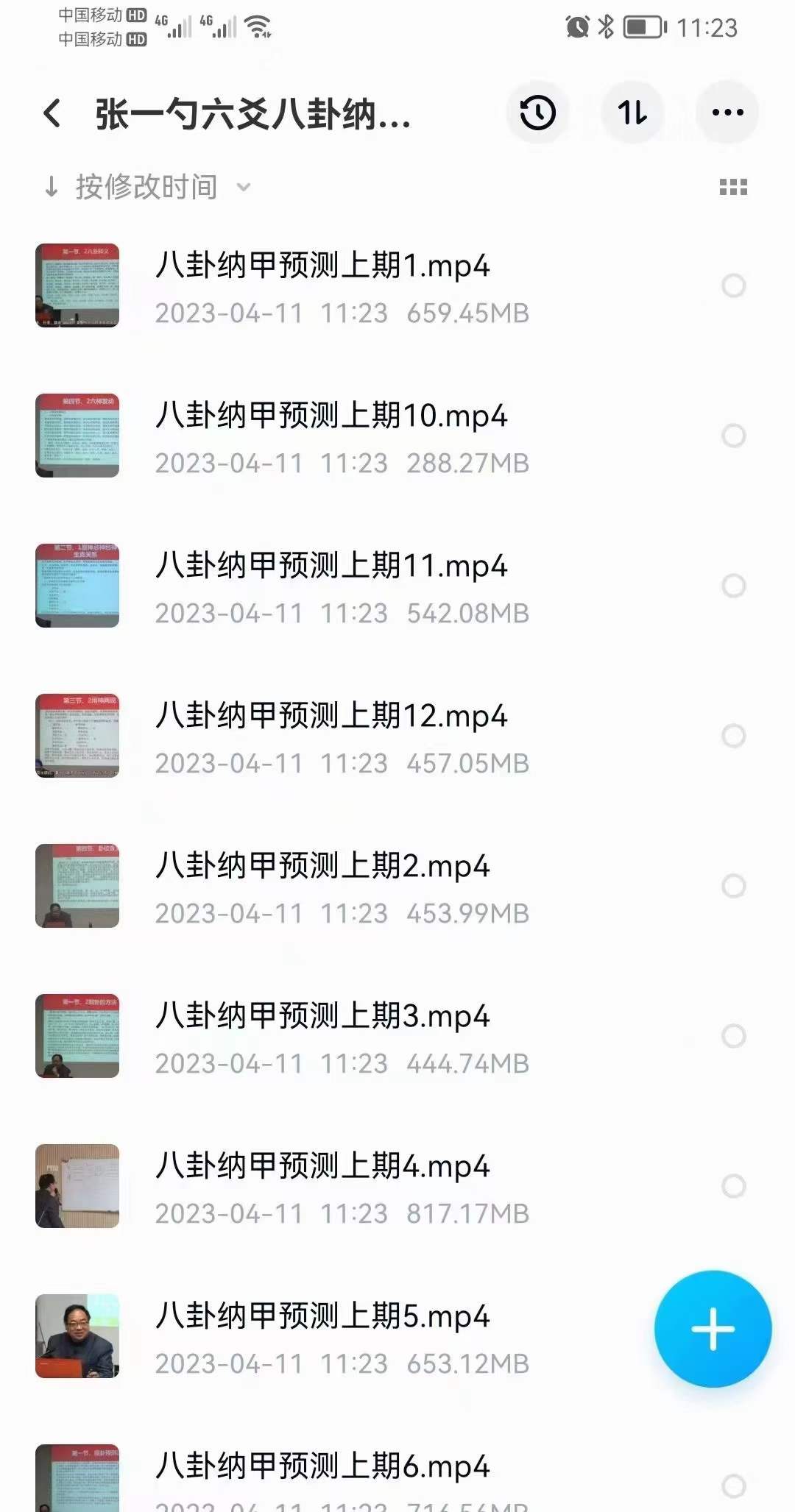Open the transfer history clock icon
This screenshot has width=795, height=1512.
click(x=537, y=113)
